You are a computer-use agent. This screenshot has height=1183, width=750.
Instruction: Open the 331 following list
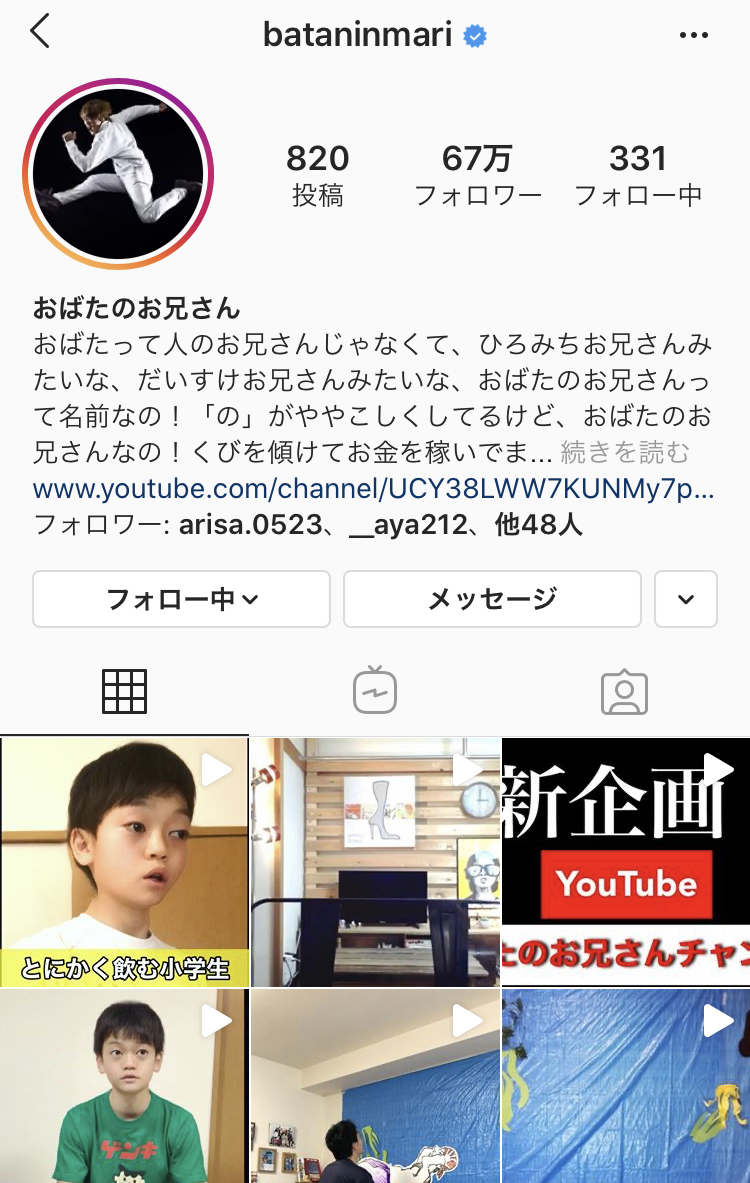(637, 175)
